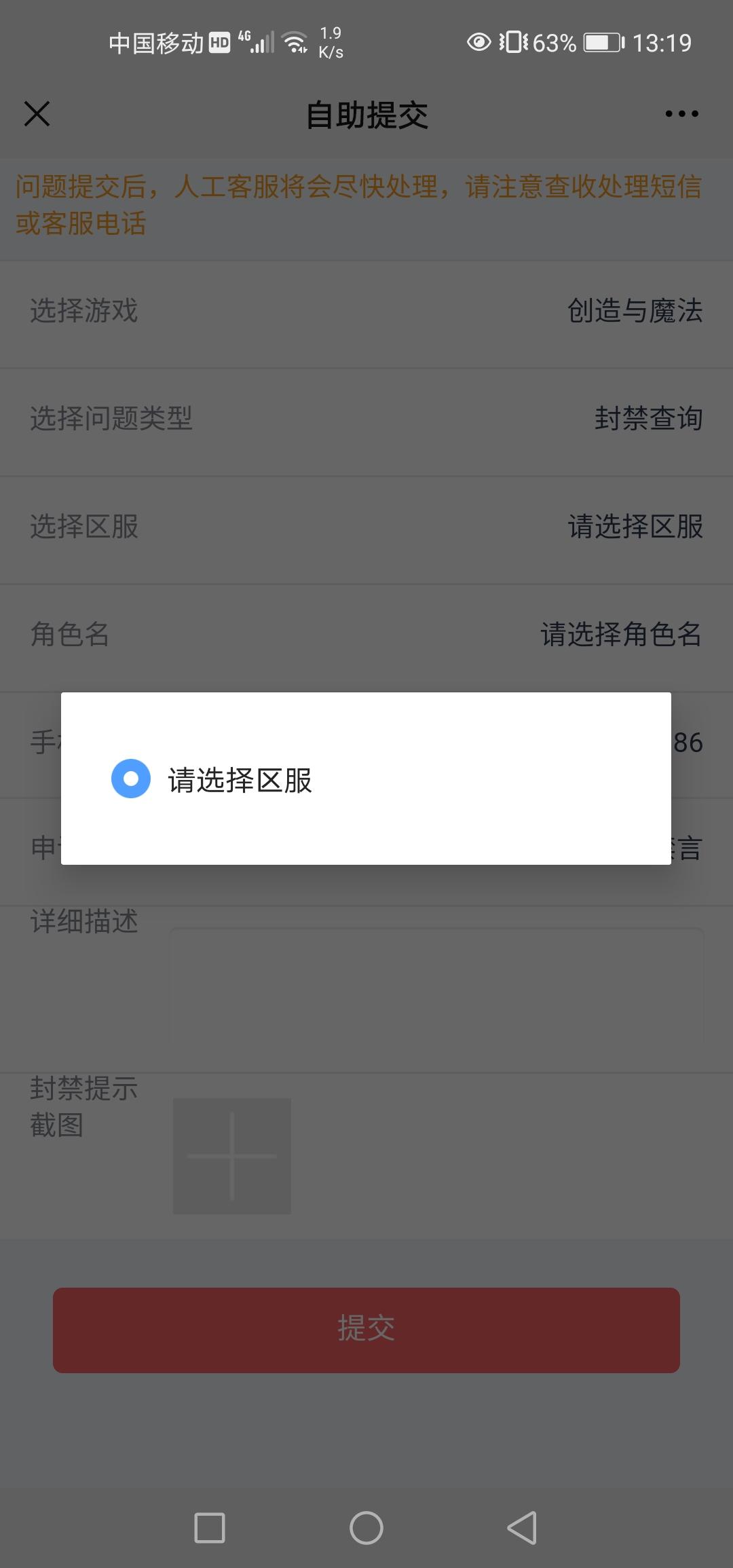Tap the eye icon in the status bar
Image resolution: width=733 pixels, height=1568 pixels.
pyautogui.click(x=477, y=42)
